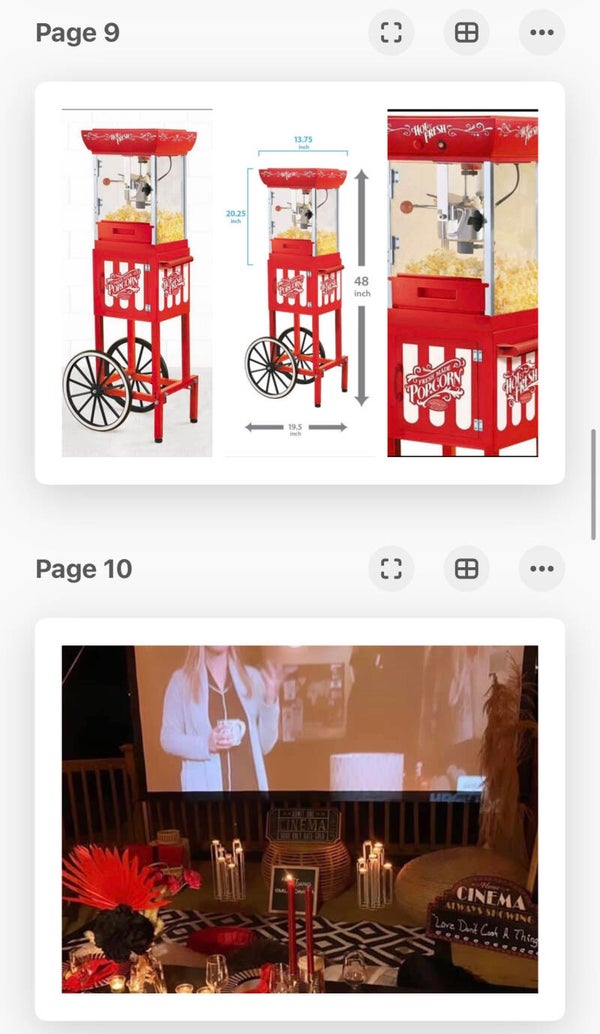Tap the grid layout icon for Page 10
600x1034 pixels.
[x=466, y=568]
